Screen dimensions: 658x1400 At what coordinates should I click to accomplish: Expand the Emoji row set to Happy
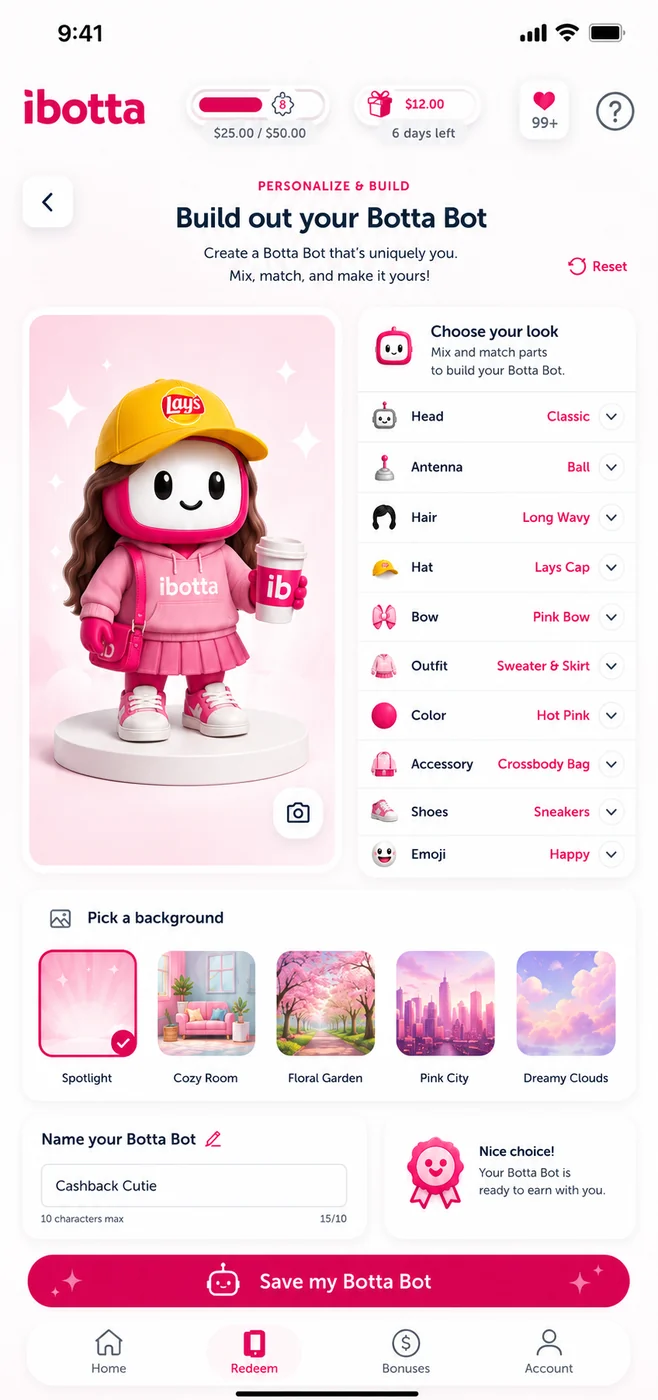click(497, 854)
